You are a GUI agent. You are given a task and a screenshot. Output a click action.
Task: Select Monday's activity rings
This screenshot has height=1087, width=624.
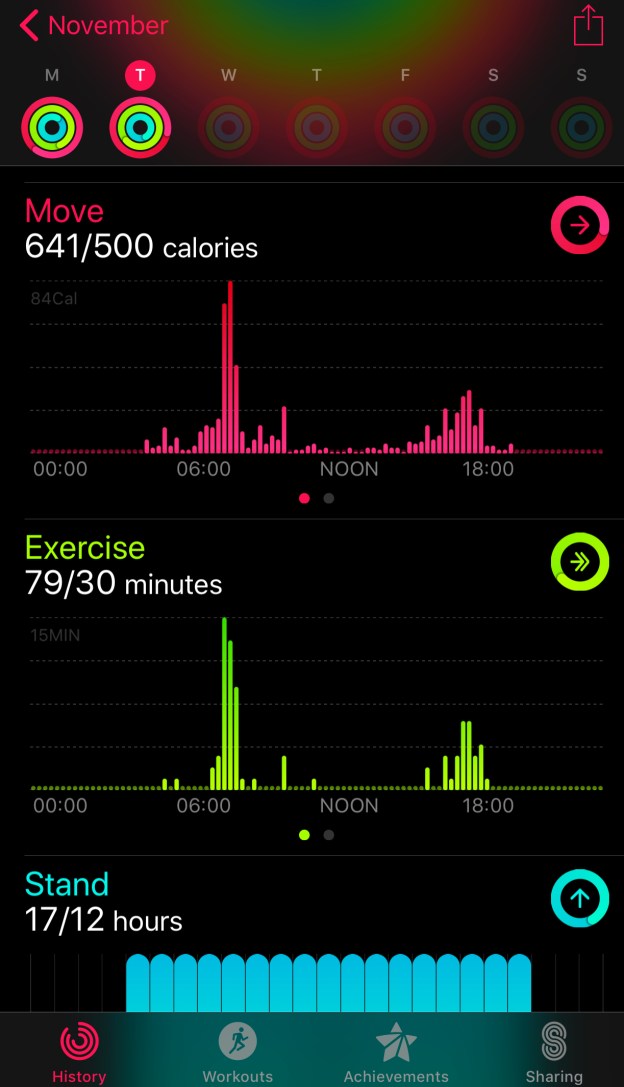(x=52, y=128)
